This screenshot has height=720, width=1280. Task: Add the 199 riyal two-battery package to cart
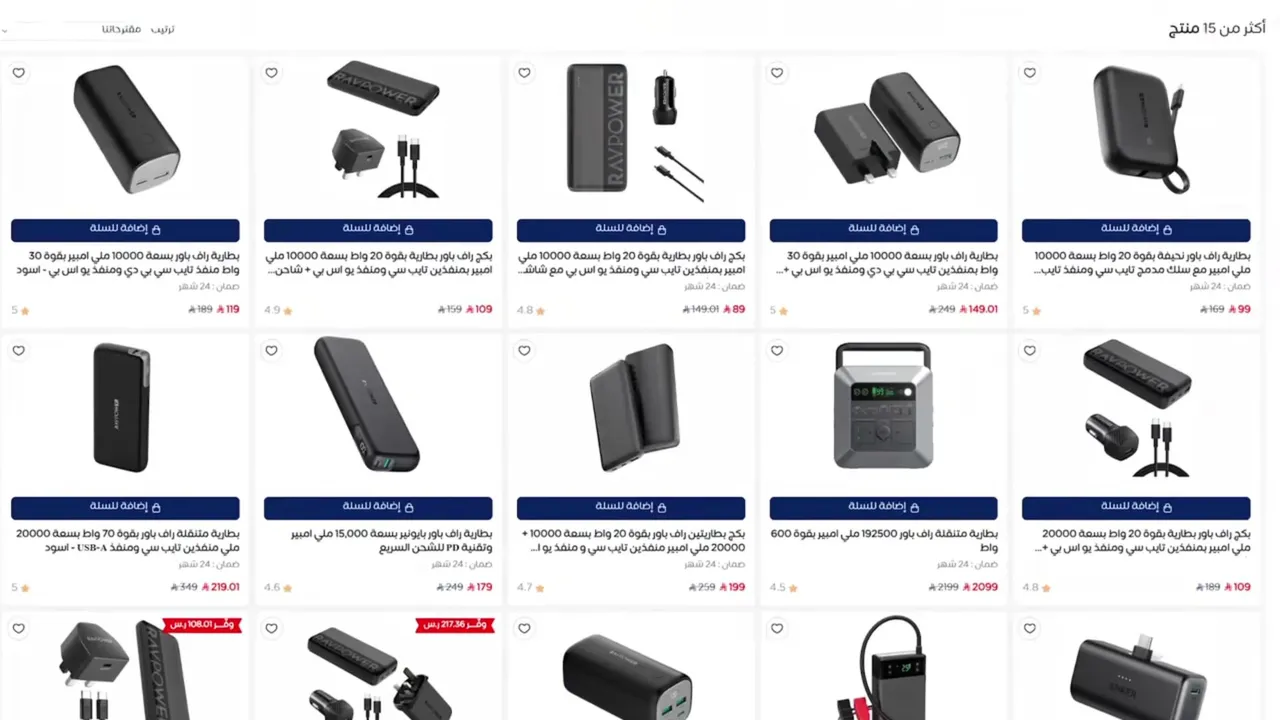[630, 508]
